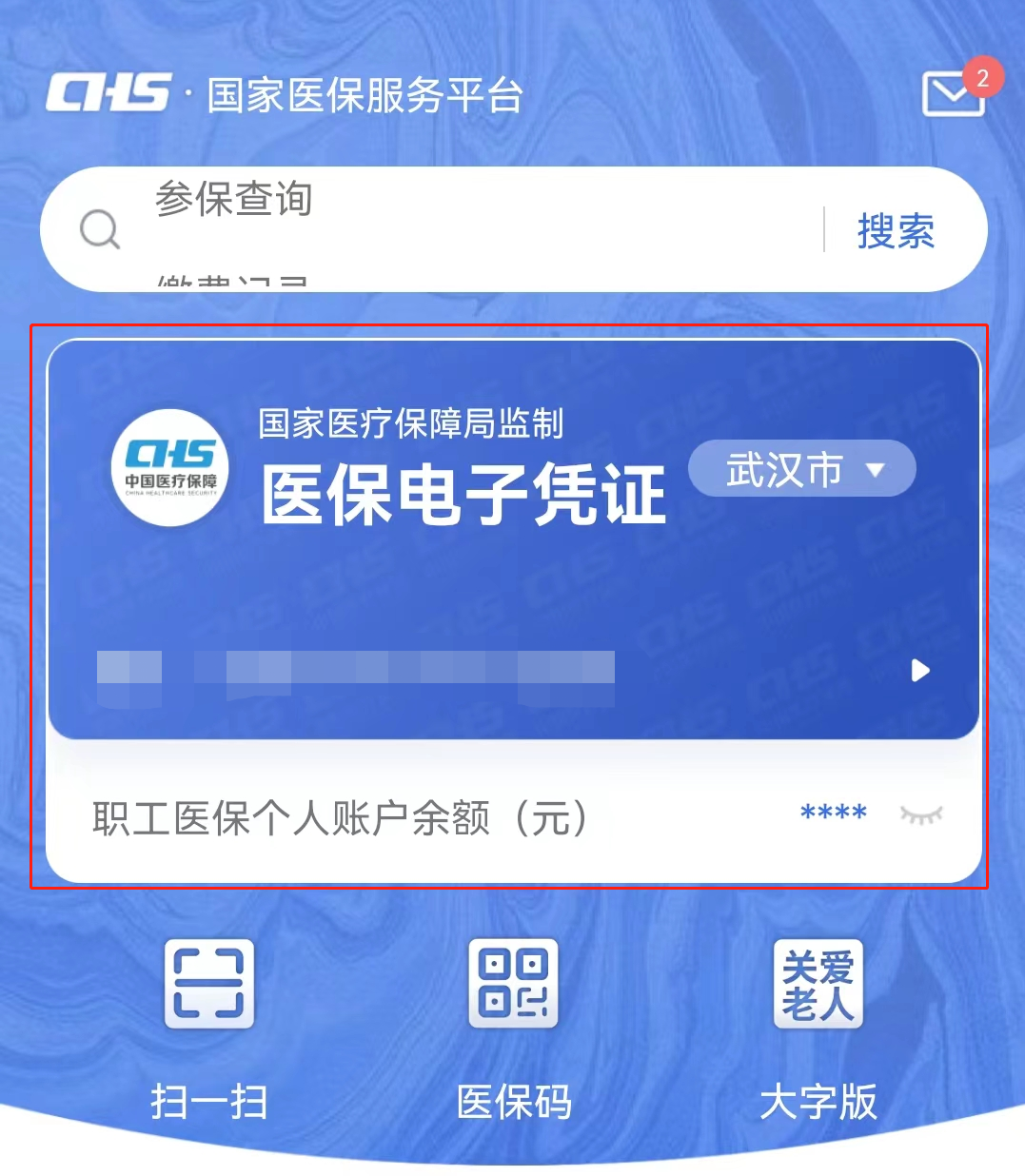Open 医保码 QR code
1025x1176 pixels.
pos(514,985)
